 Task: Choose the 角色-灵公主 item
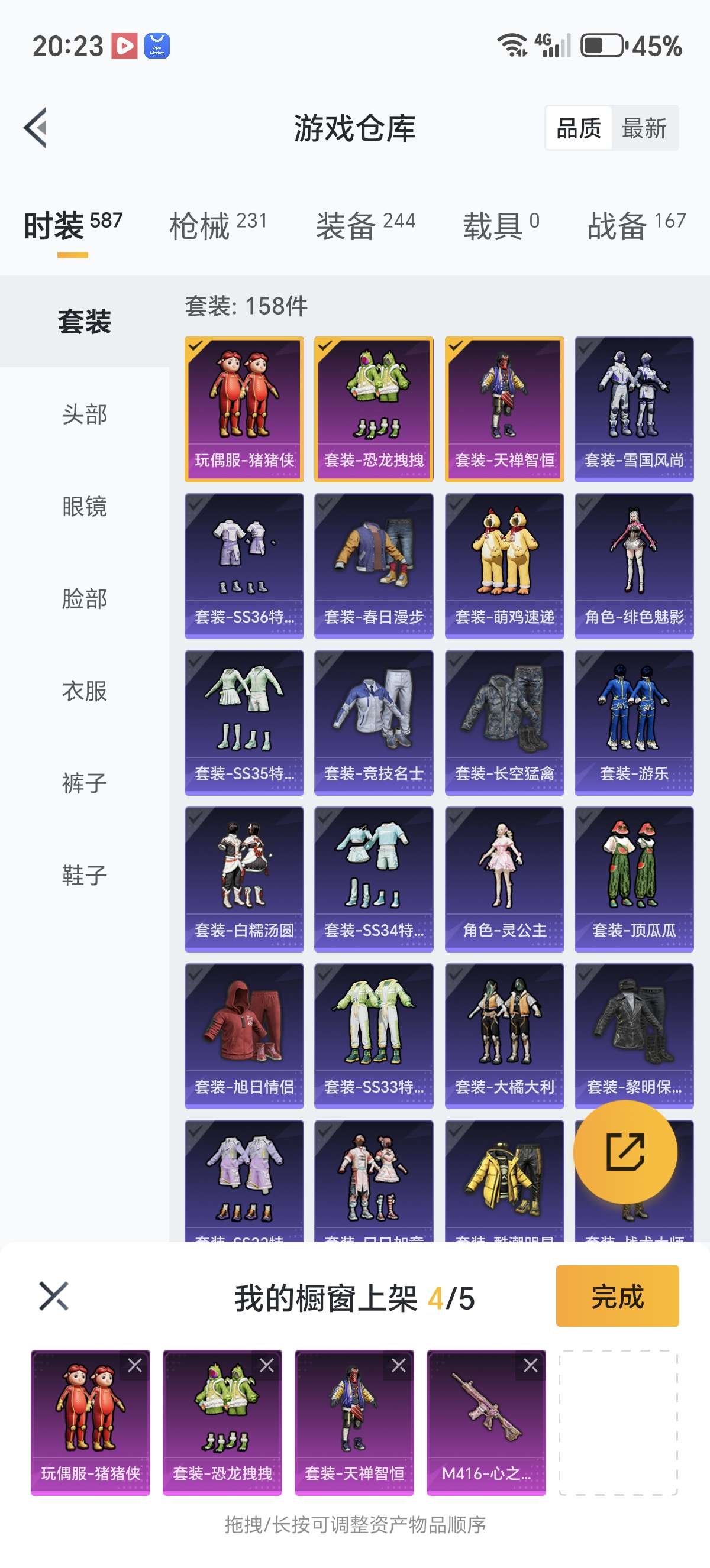(x=504, y=879)
